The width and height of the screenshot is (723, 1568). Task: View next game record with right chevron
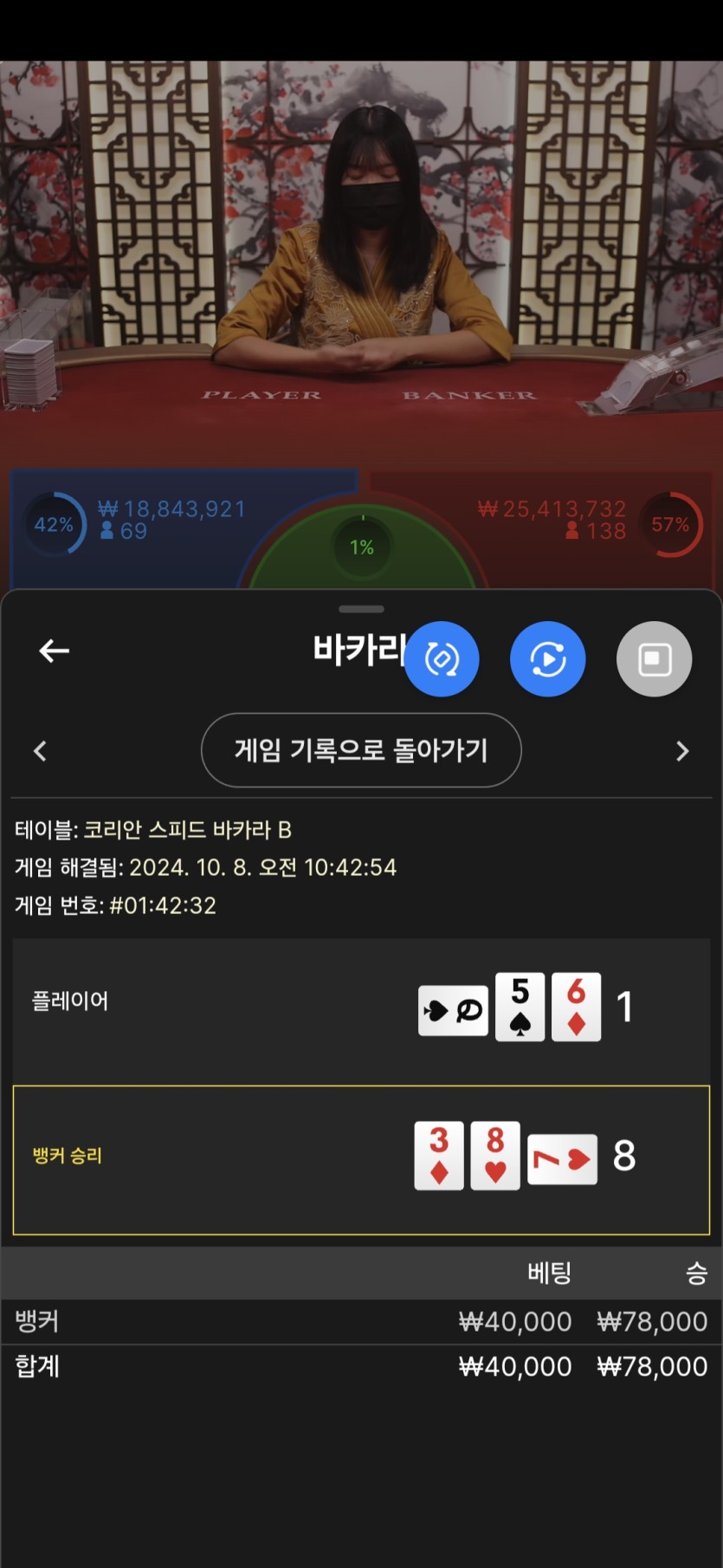click(682, 751)
